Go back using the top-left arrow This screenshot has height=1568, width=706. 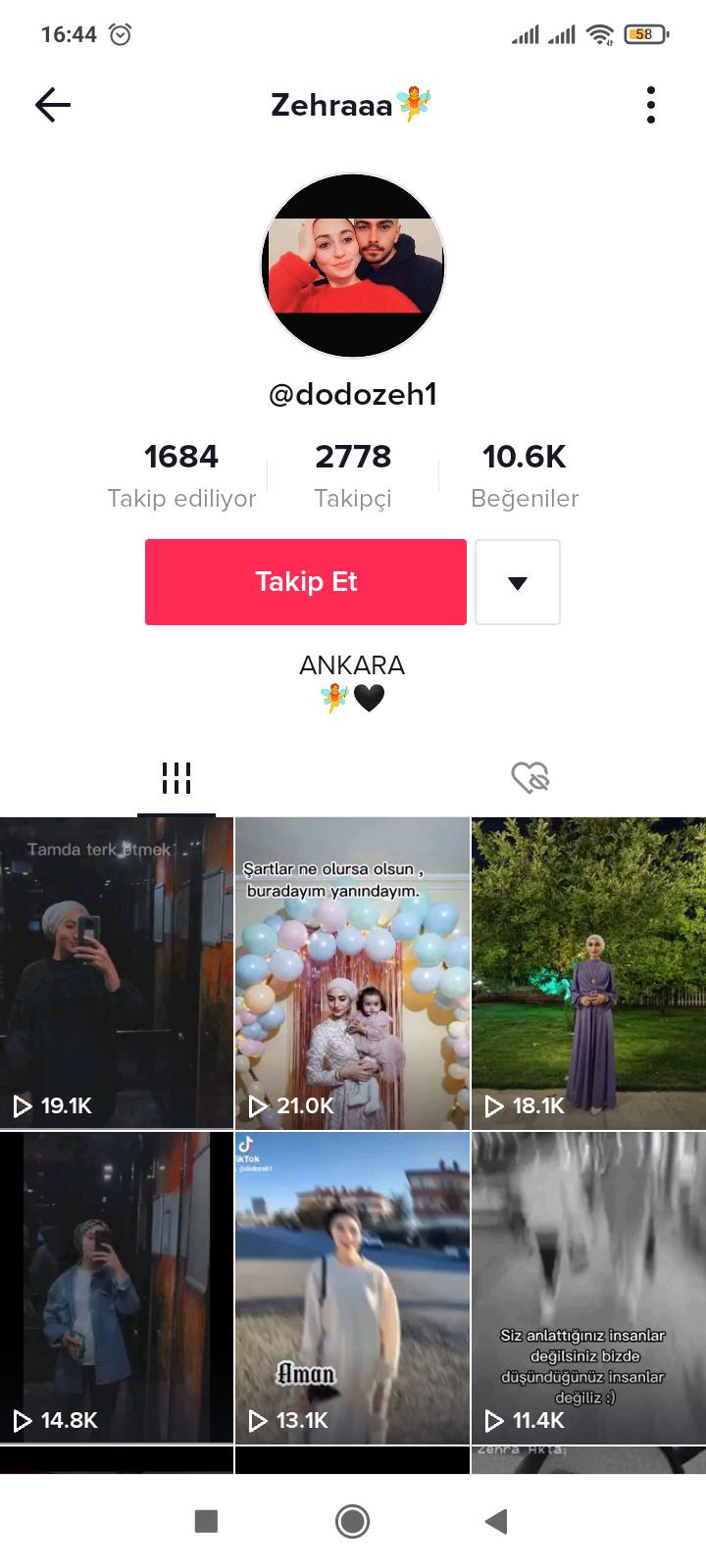(53, 105)
